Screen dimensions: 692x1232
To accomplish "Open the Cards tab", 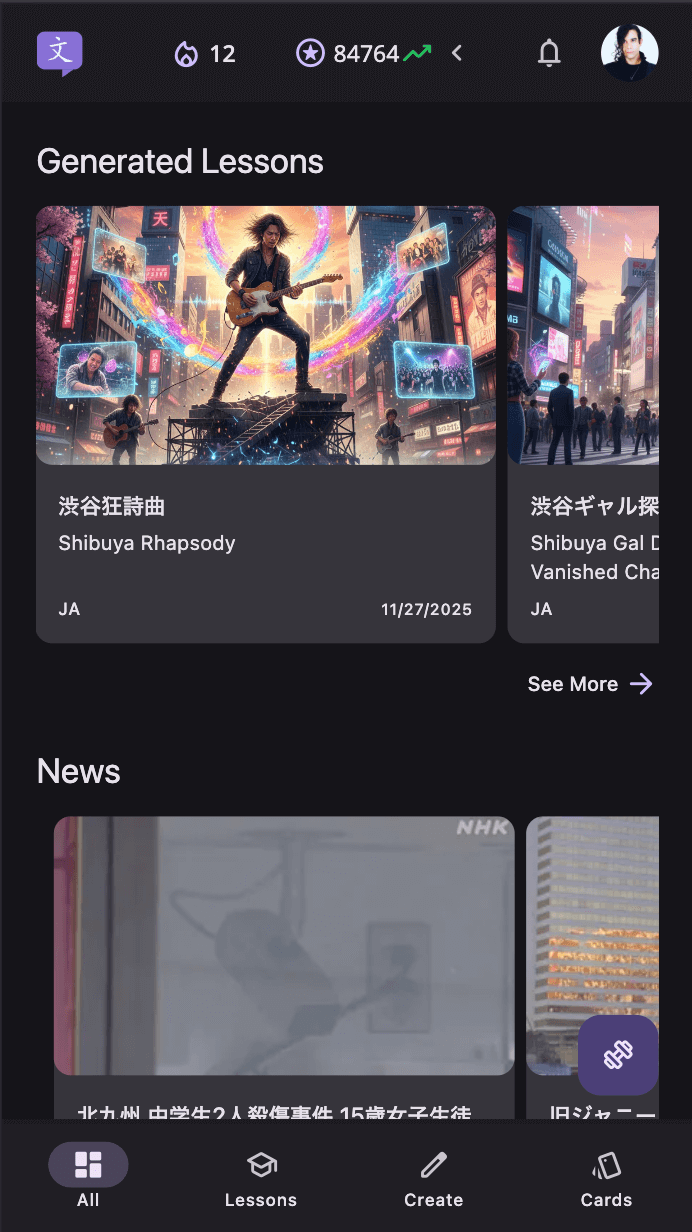I will (606, 1176).
